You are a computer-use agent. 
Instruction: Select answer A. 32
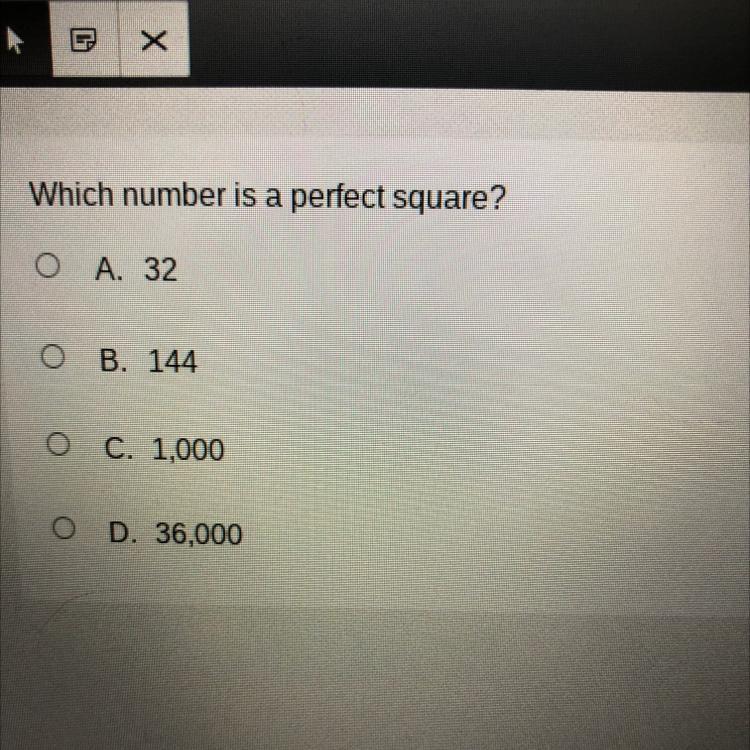[44, 267]
